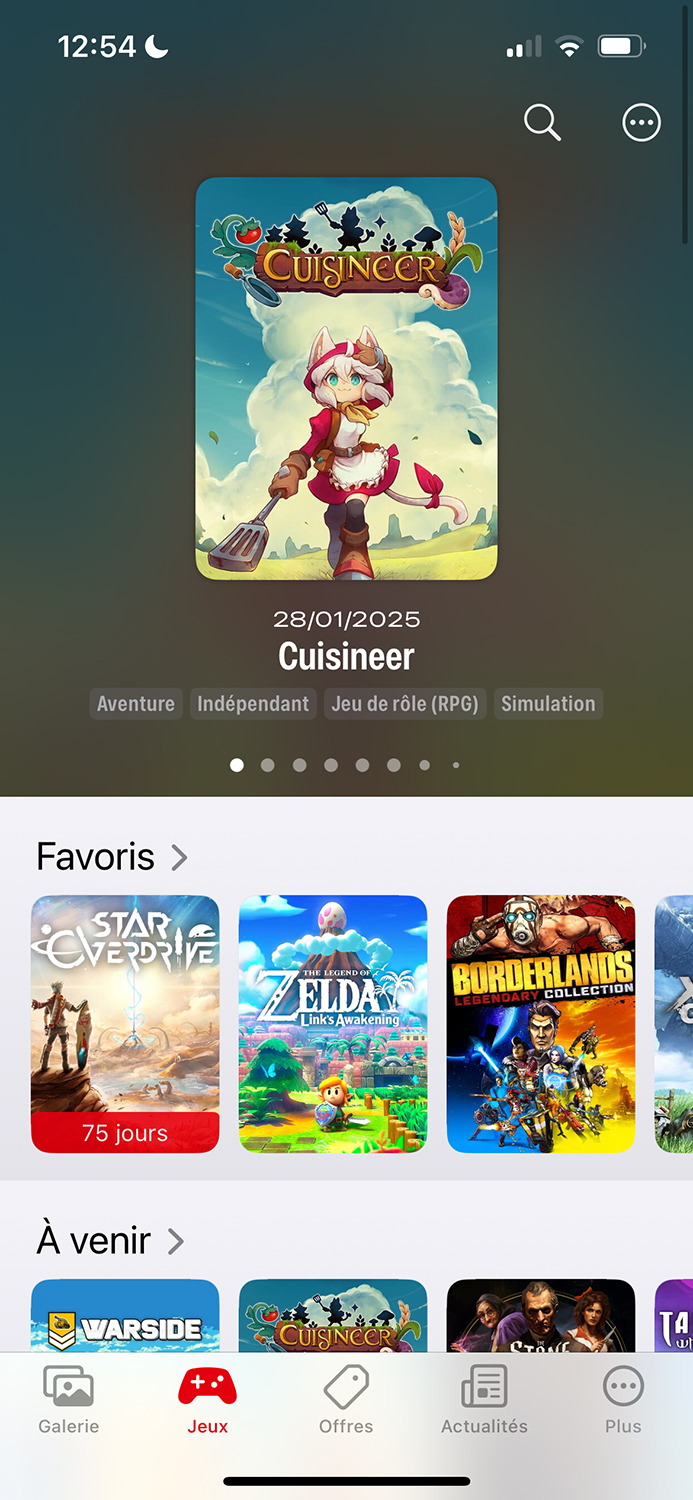Expand the Favoris section
The width and height of the screenshot is (693, 1500).
112,857
